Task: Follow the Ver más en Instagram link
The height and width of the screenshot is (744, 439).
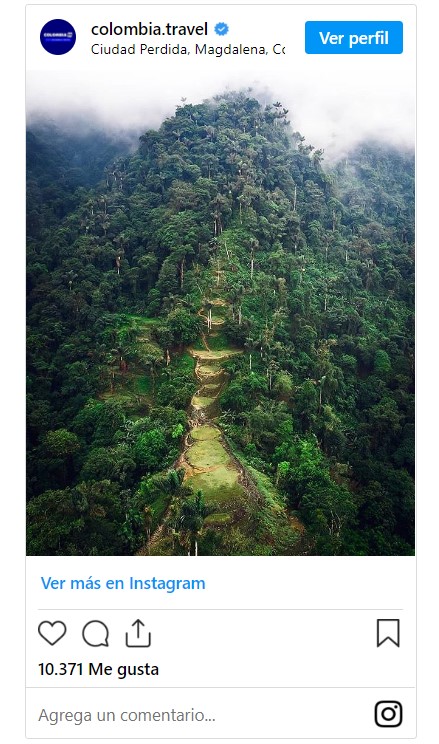Action: tap(123, 583)
